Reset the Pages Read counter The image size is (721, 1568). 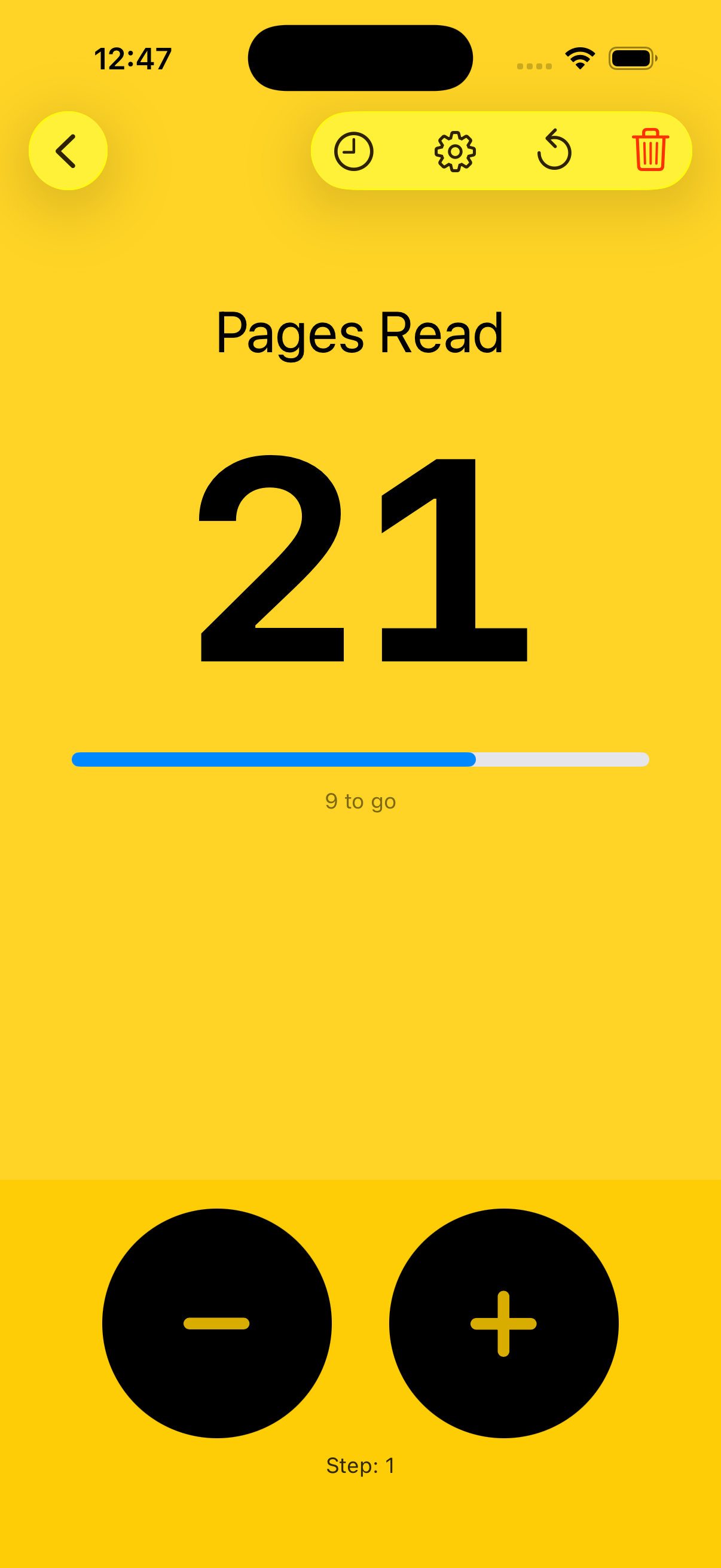(554, 151)
